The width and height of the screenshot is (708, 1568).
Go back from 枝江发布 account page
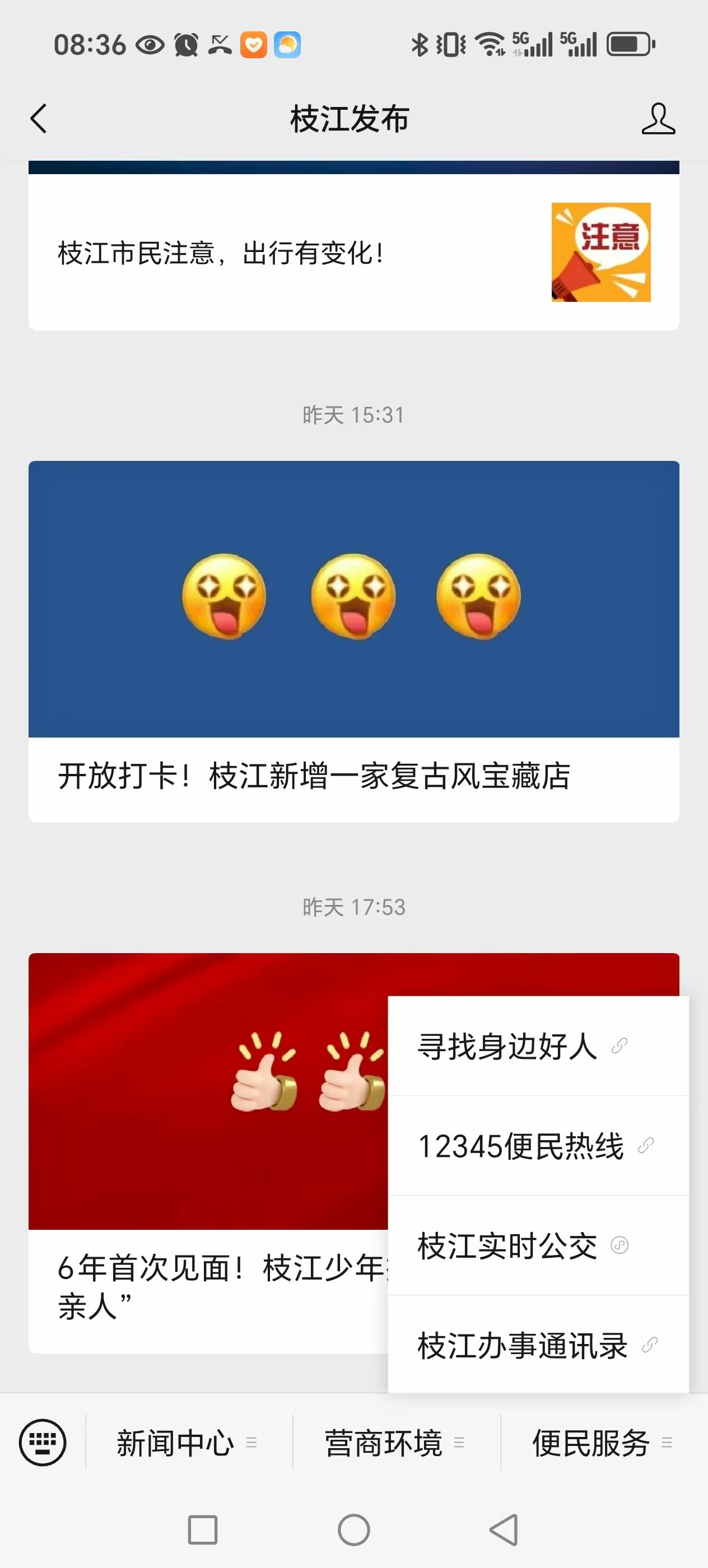38,118
